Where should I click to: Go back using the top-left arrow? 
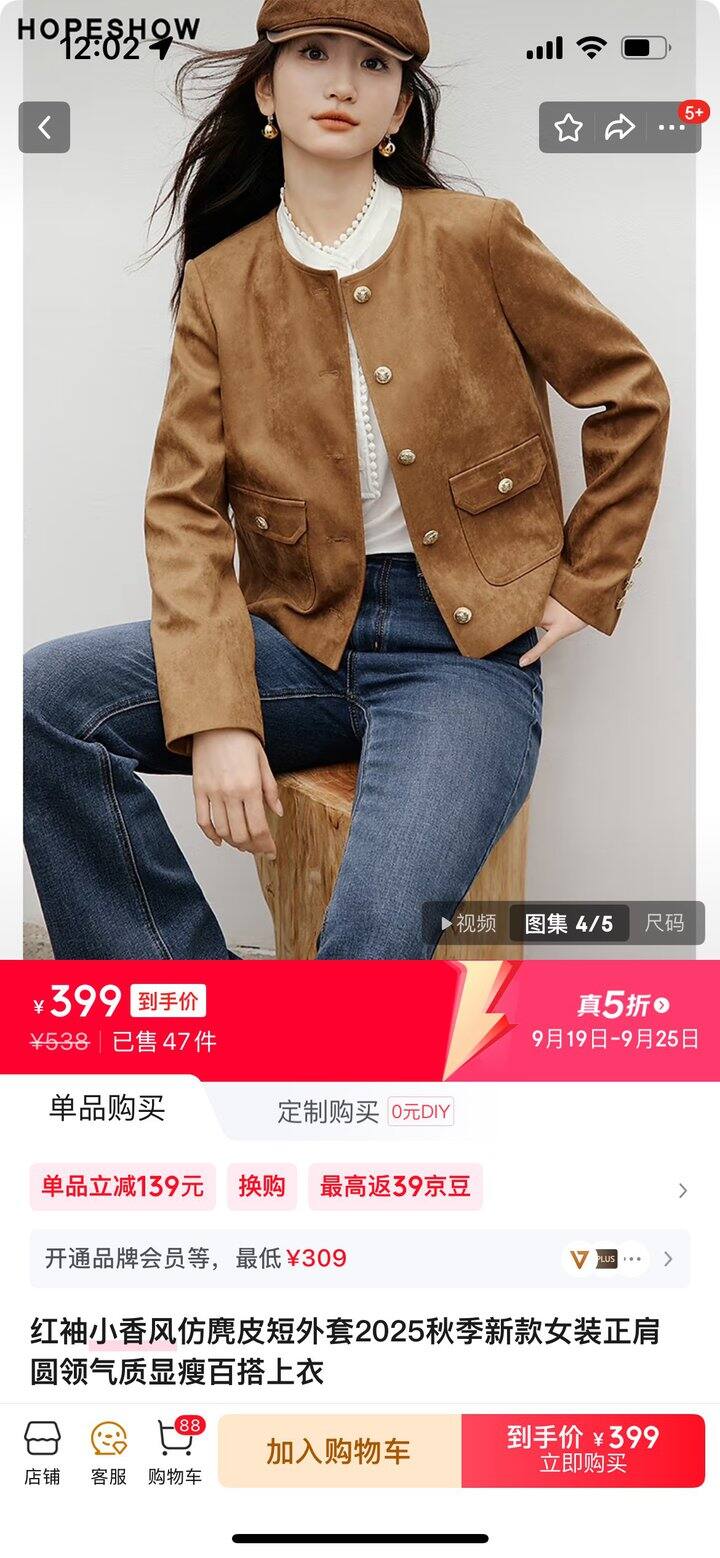(44, 127)
